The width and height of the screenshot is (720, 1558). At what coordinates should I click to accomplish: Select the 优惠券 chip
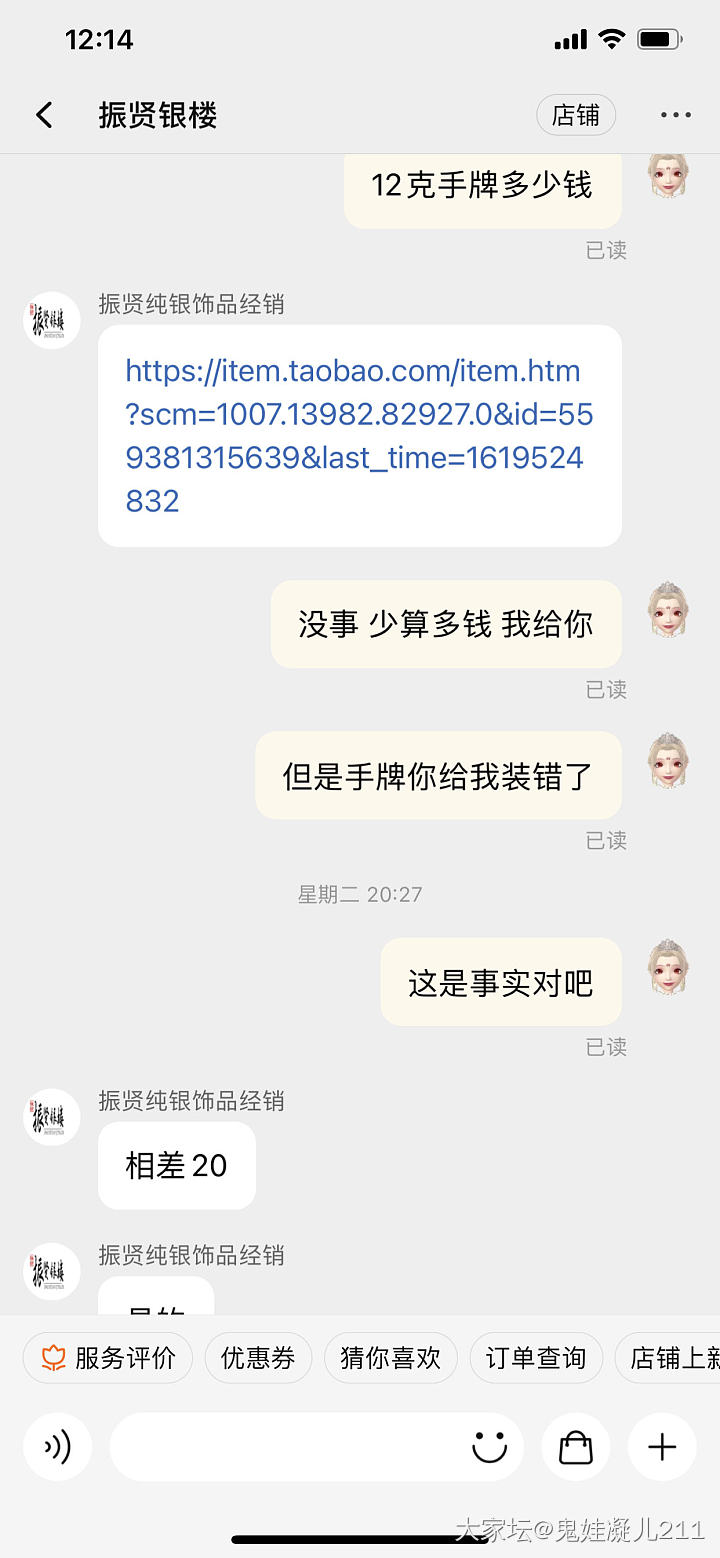coord(258,1358)
